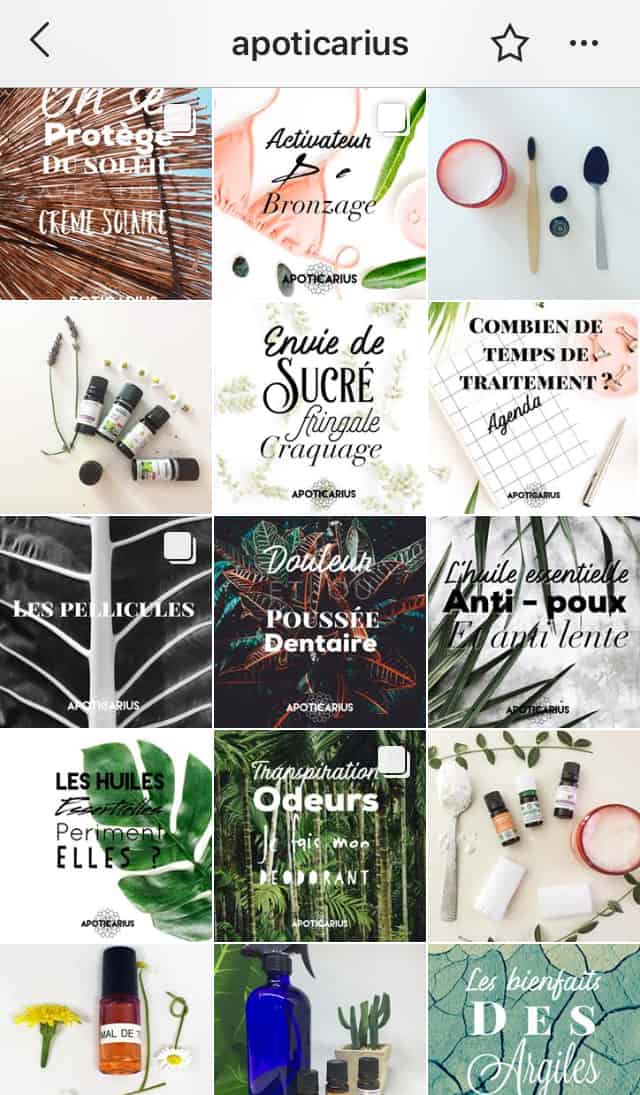Open the Les Huiles Essentielles Periment Elles post
This screenshot has width=640, height=1095.
(x=106, y=837)
